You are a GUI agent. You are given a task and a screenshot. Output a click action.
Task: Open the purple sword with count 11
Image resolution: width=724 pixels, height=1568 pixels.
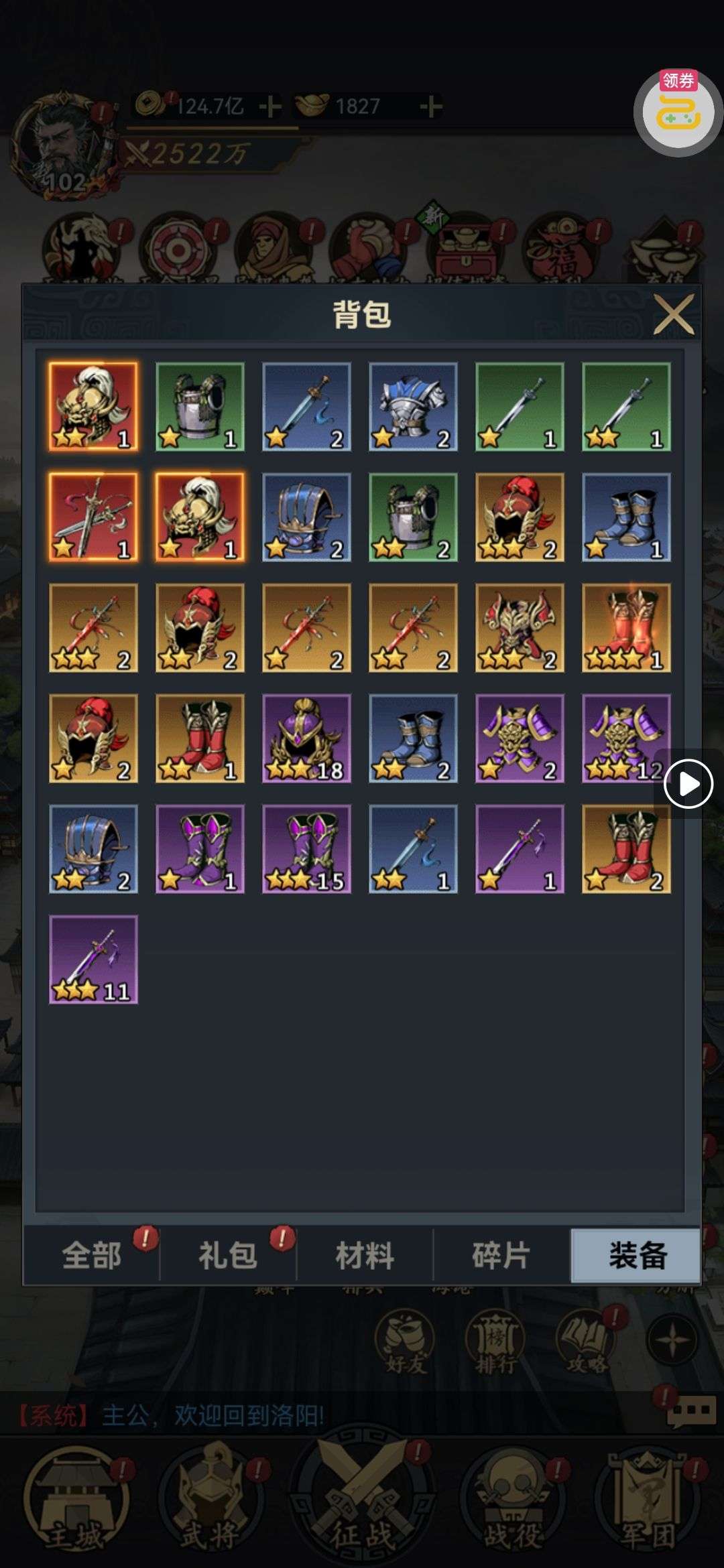click(93, 959)
